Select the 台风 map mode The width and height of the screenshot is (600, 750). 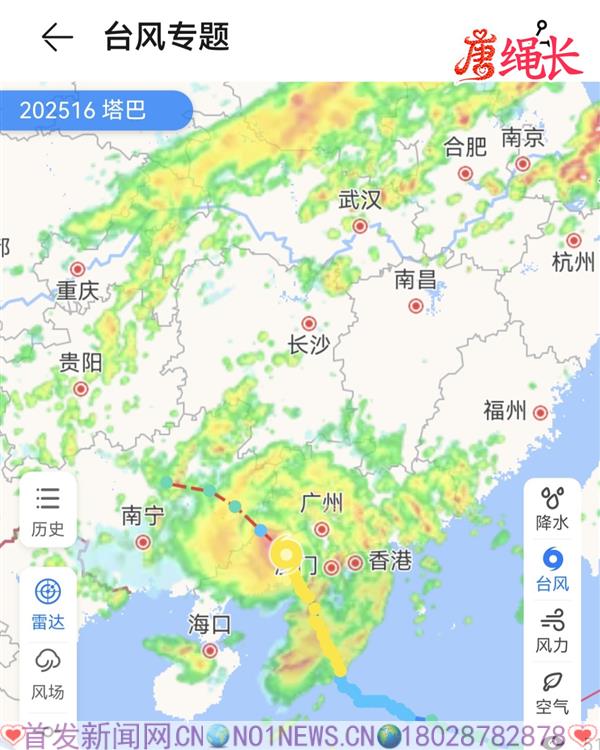tap(552, 570)
